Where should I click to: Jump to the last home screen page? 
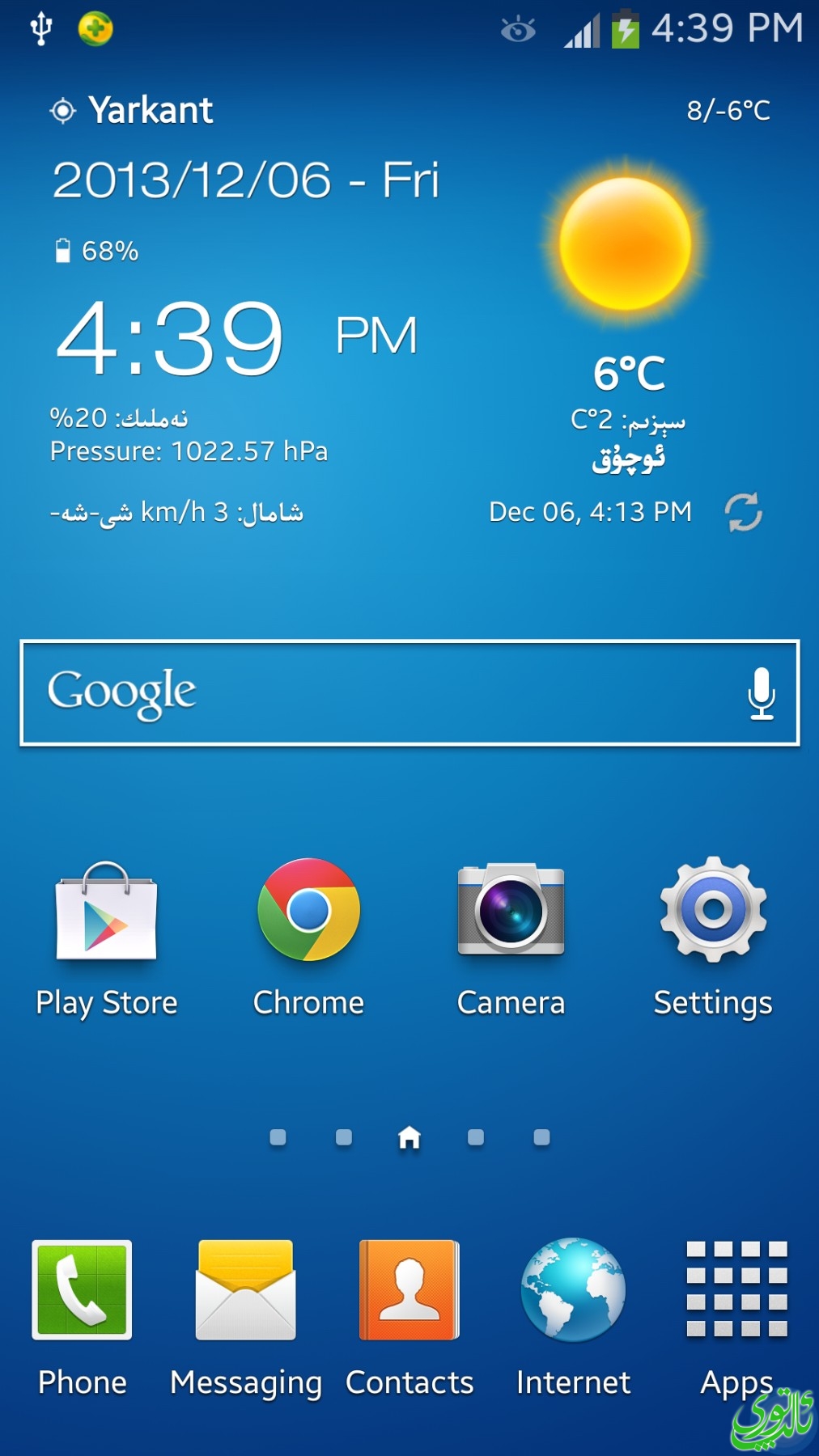(x=542, y=1138)
